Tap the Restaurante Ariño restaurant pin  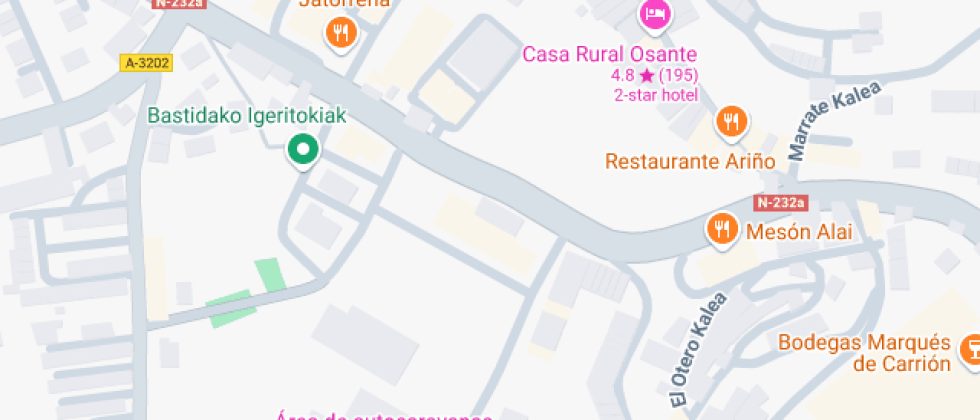tap(732, 123)
